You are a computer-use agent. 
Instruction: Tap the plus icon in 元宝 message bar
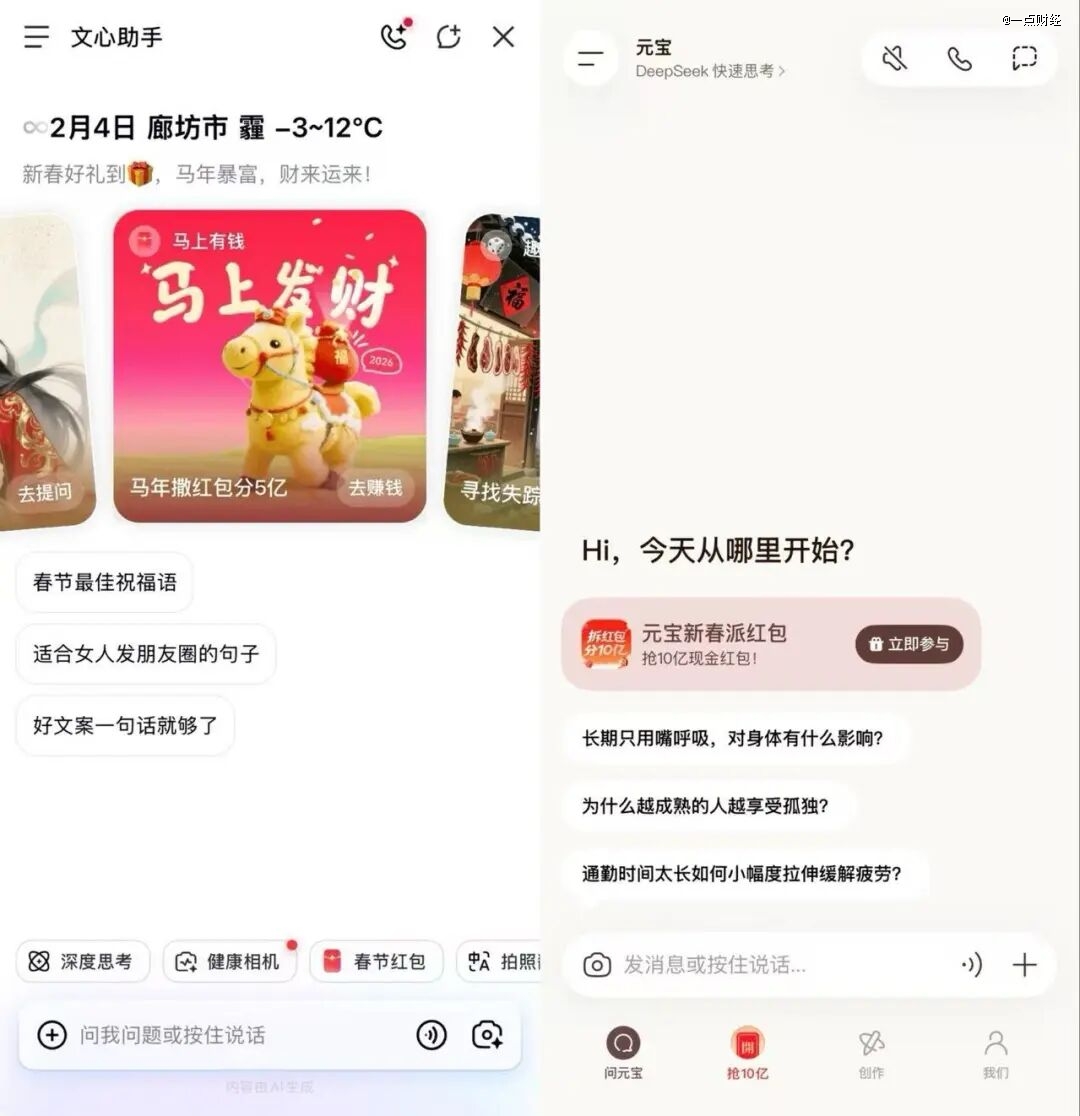tap(1024, 965)
